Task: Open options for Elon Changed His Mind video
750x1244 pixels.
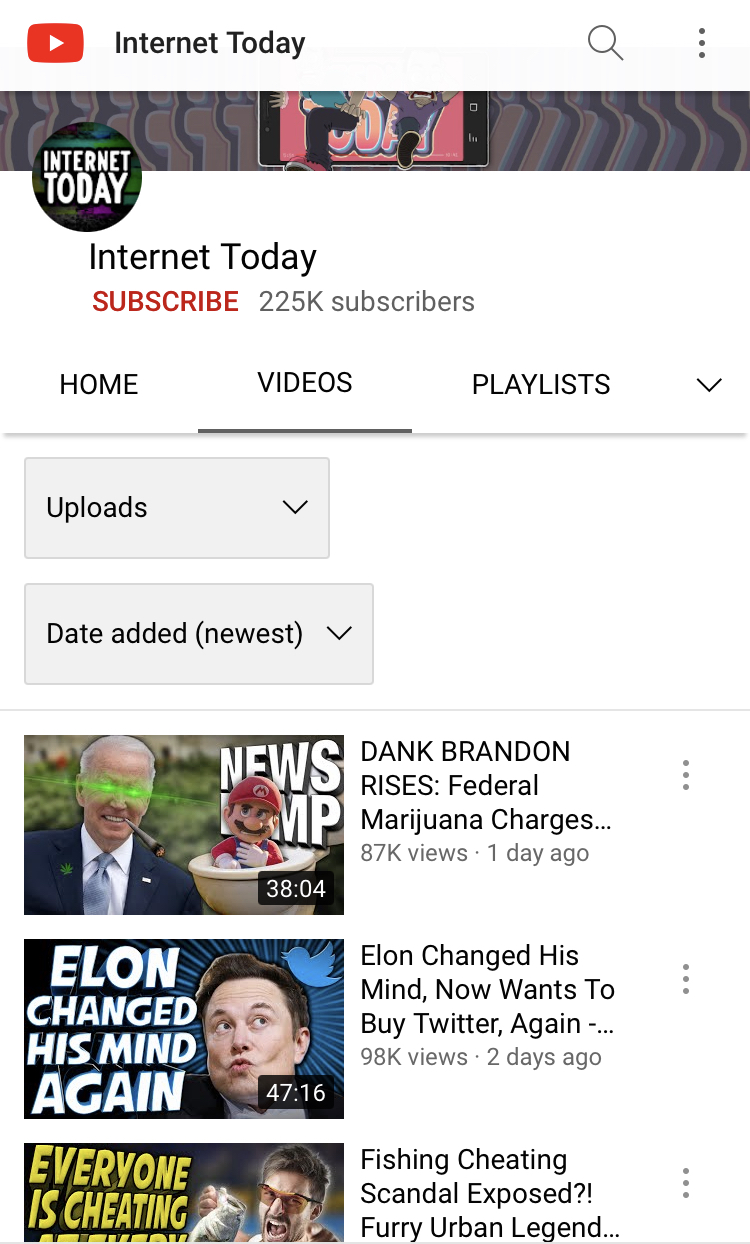Action: tap(686, 979)
